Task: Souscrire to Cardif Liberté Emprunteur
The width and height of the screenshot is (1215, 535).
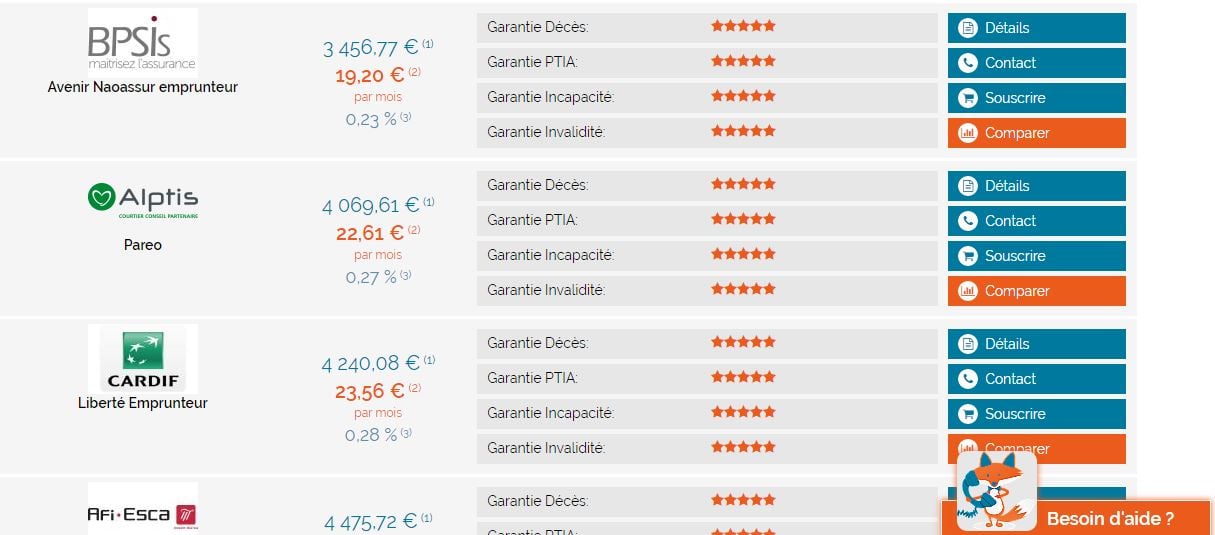Action: click(x=1036, y=414)
